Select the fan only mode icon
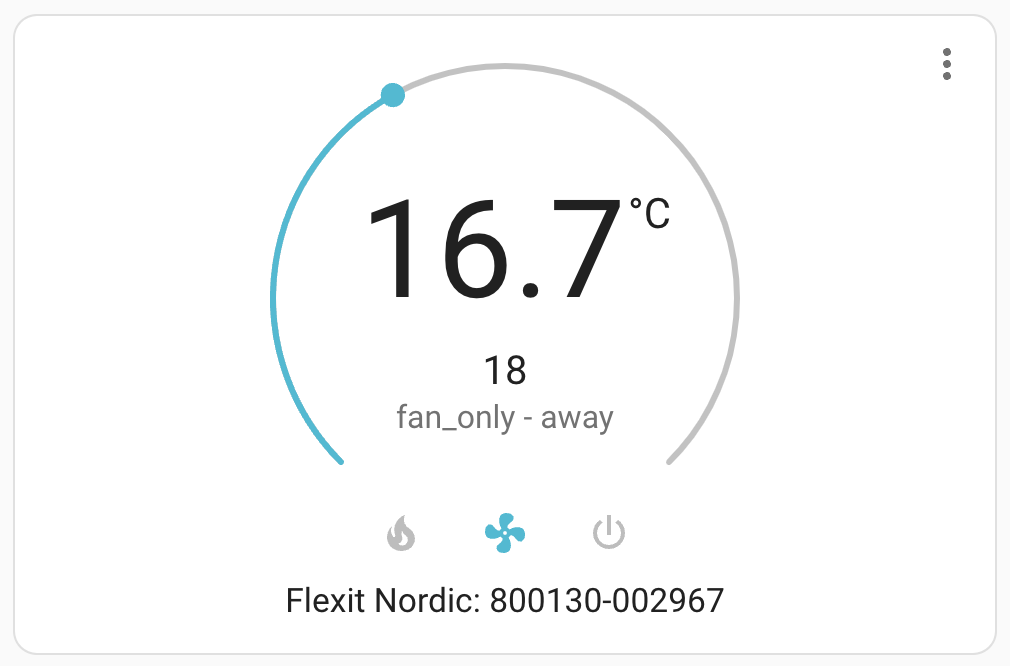The image size is (1010, 666). pos(505,533)
